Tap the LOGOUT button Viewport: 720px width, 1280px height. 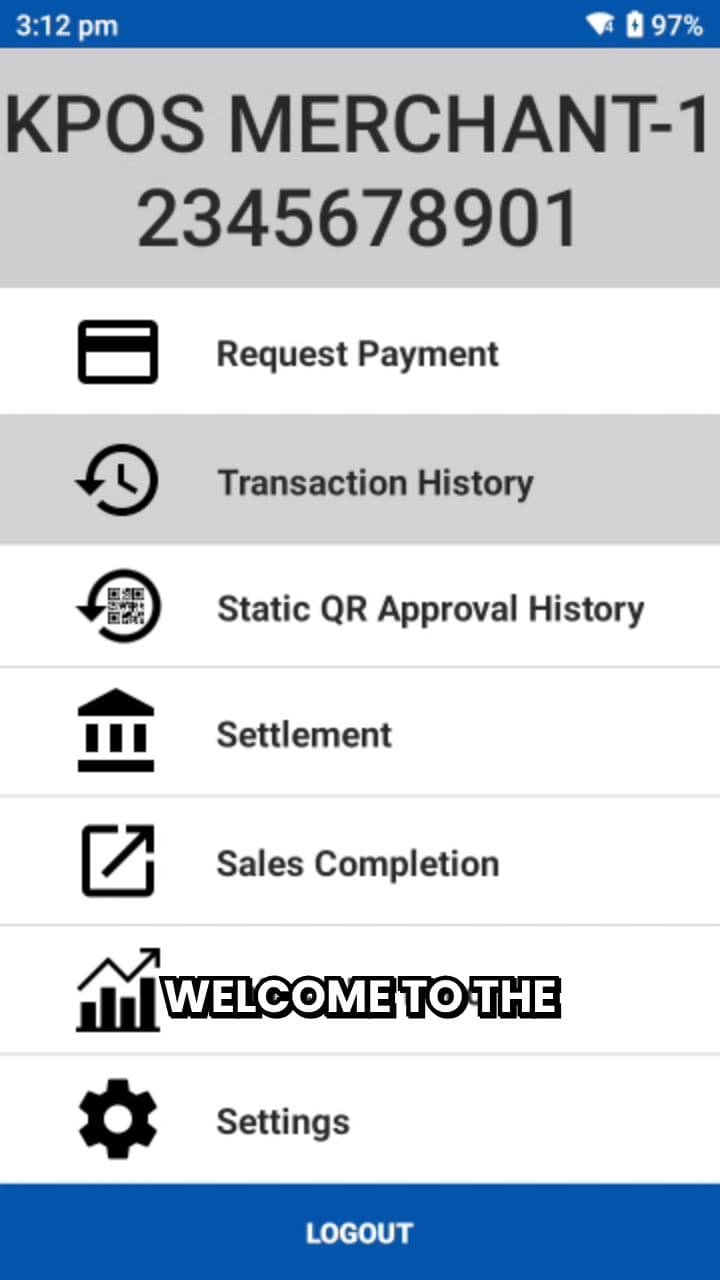(359, 1233)
